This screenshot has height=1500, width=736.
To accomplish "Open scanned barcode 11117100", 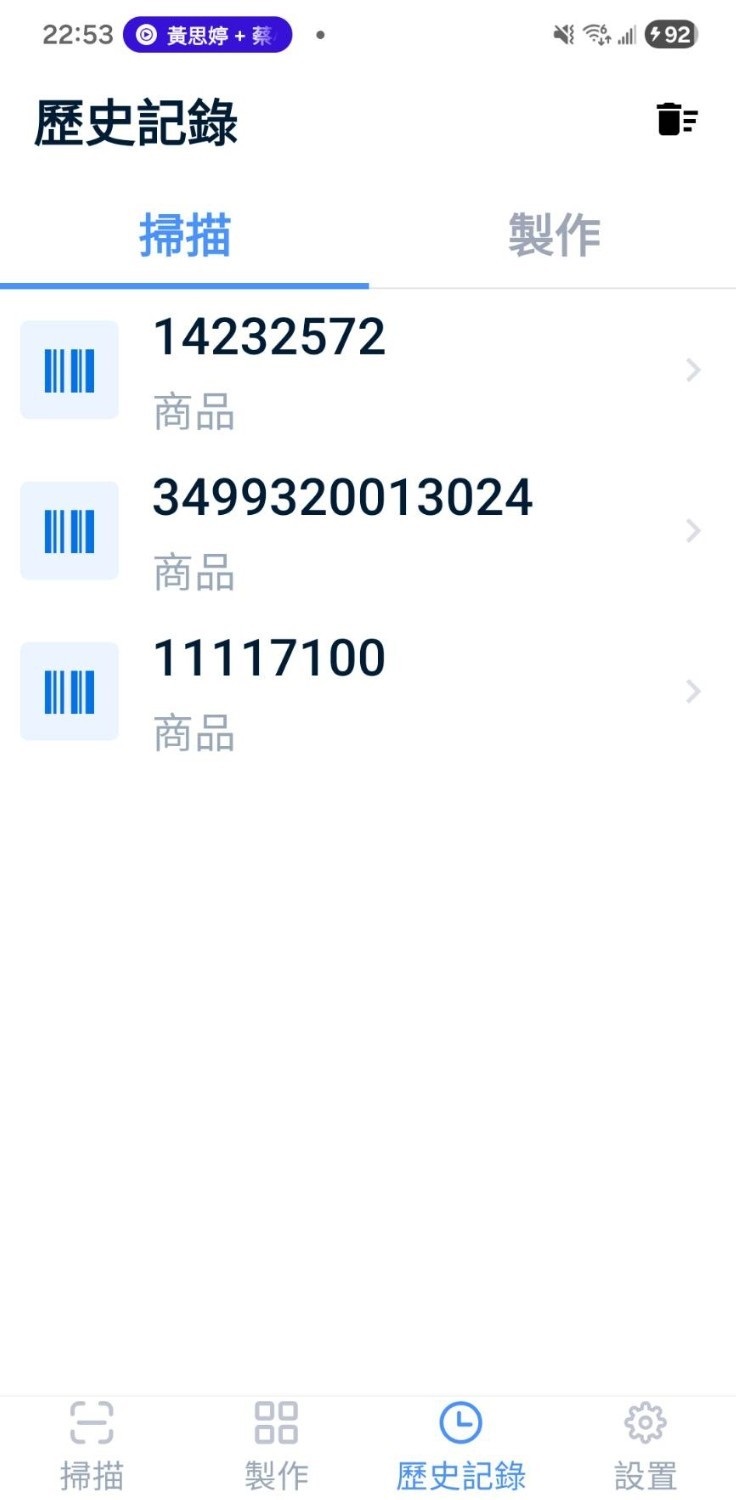I will point(360,692).
